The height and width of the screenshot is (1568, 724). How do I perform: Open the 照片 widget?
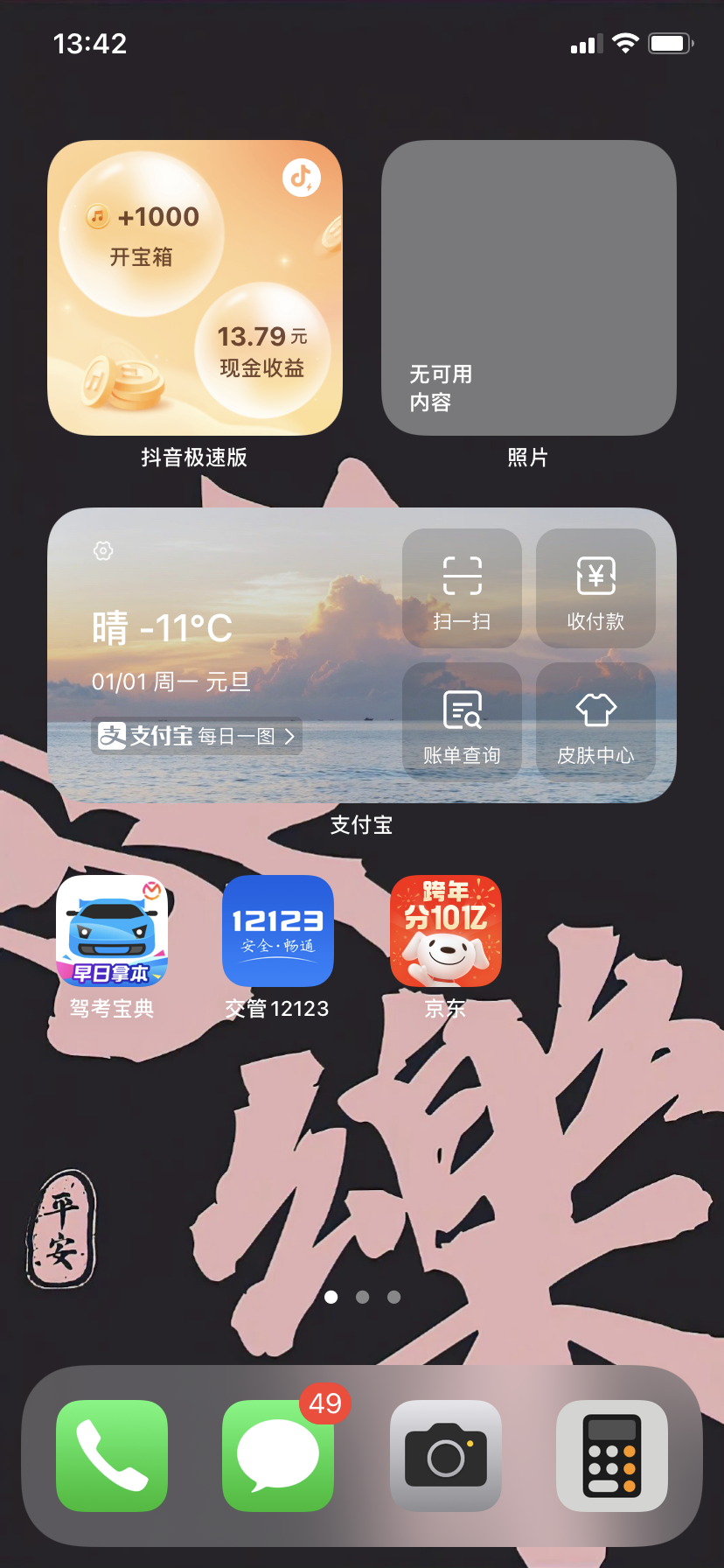coord(528,288)
